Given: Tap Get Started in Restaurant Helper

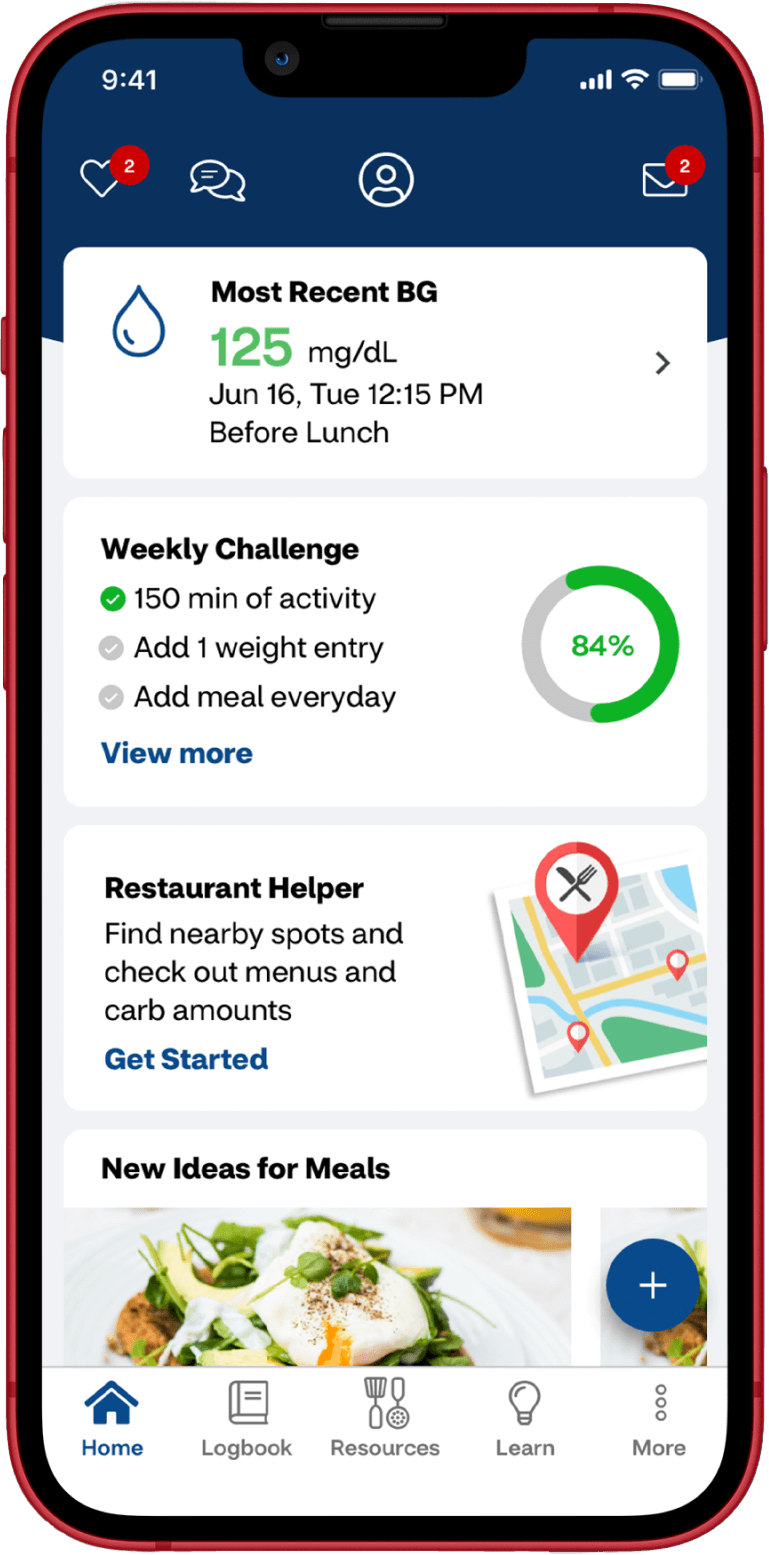Looking at the screenshot, I should coord(186,1059).
